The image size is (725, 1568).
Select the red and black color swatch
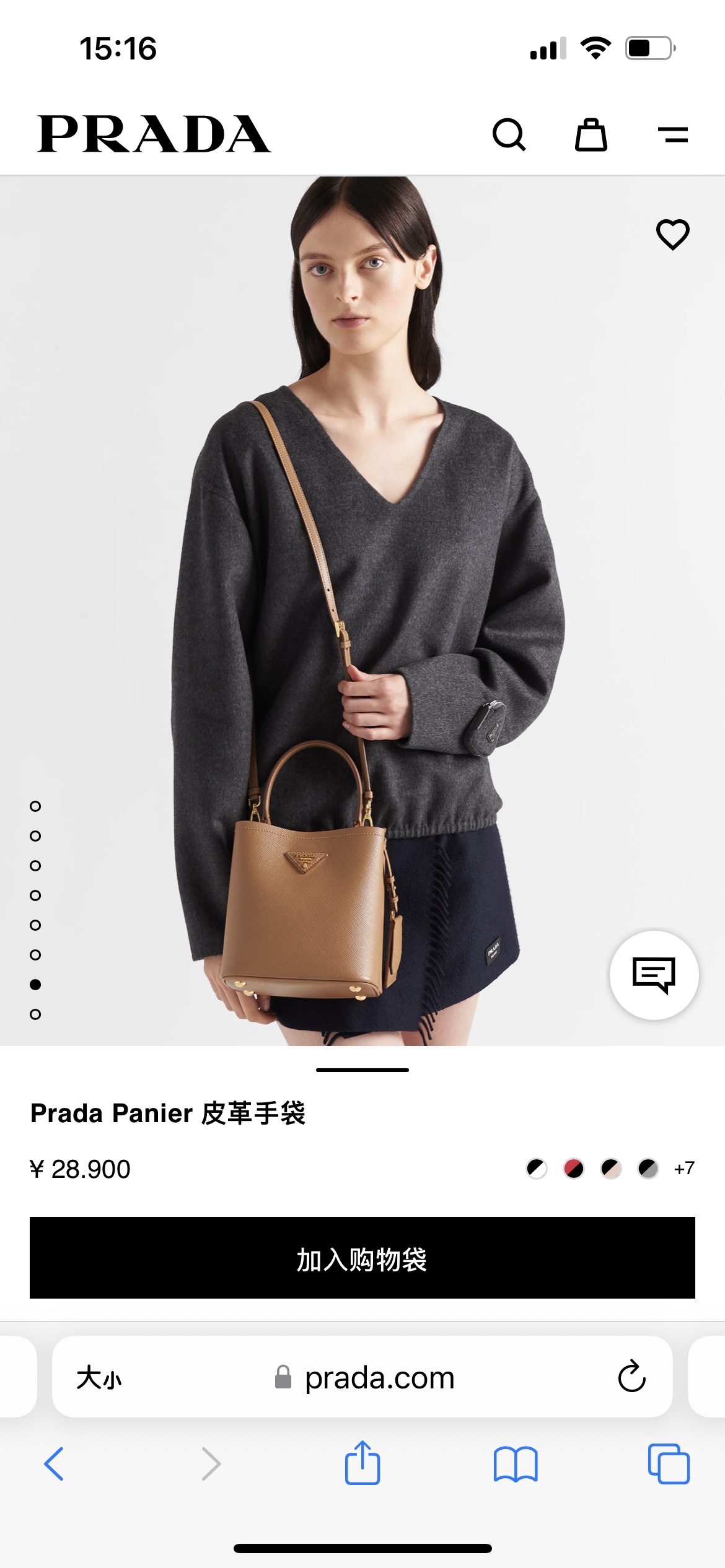click(573, 1169)
